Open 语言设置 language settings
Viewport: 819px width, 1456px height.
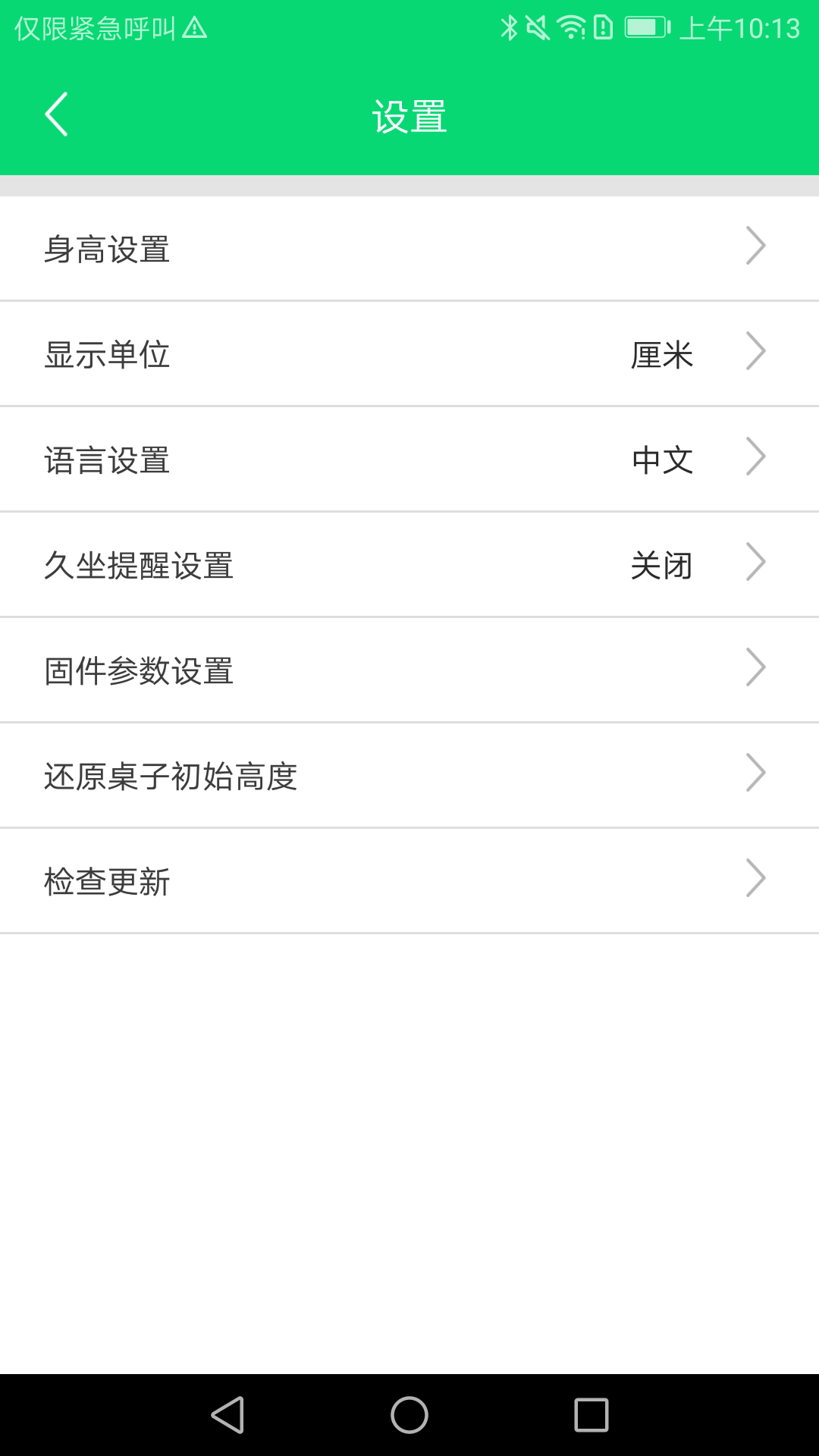tap(409, 459)
